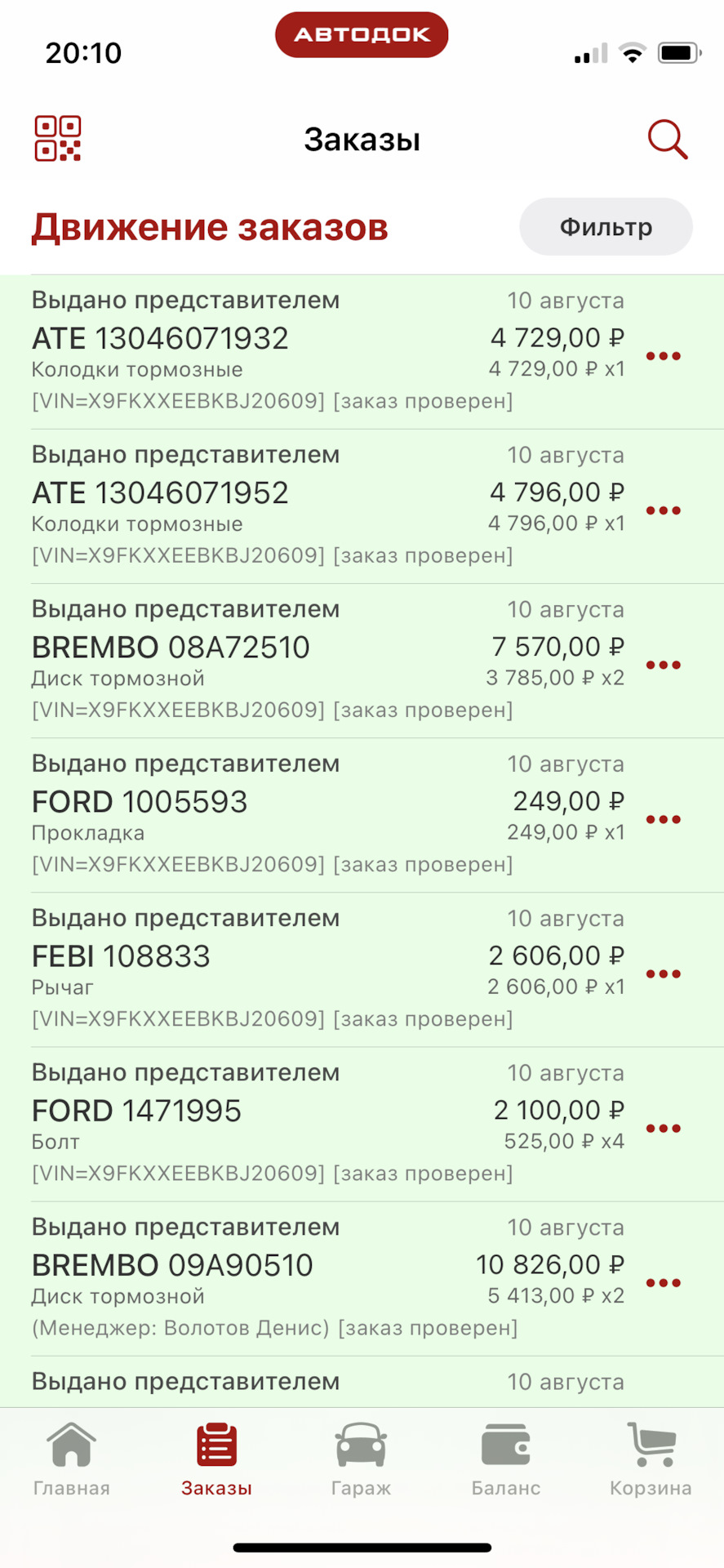Open three-dot menu on BREMBO 08A72510 order

click(664, 664)
